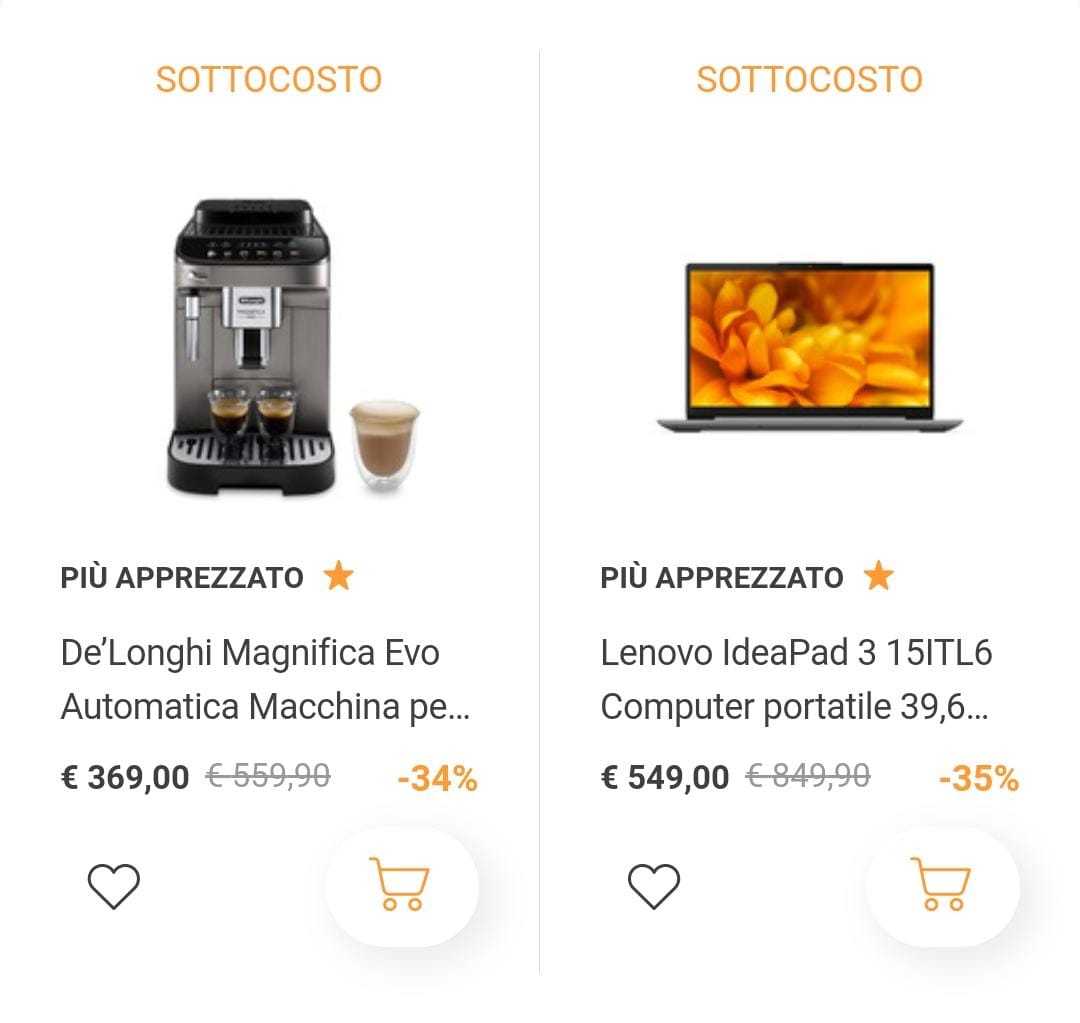
Task: Save Lenovo IdeaPad 3 to wishlist
Action: [654, 886]
